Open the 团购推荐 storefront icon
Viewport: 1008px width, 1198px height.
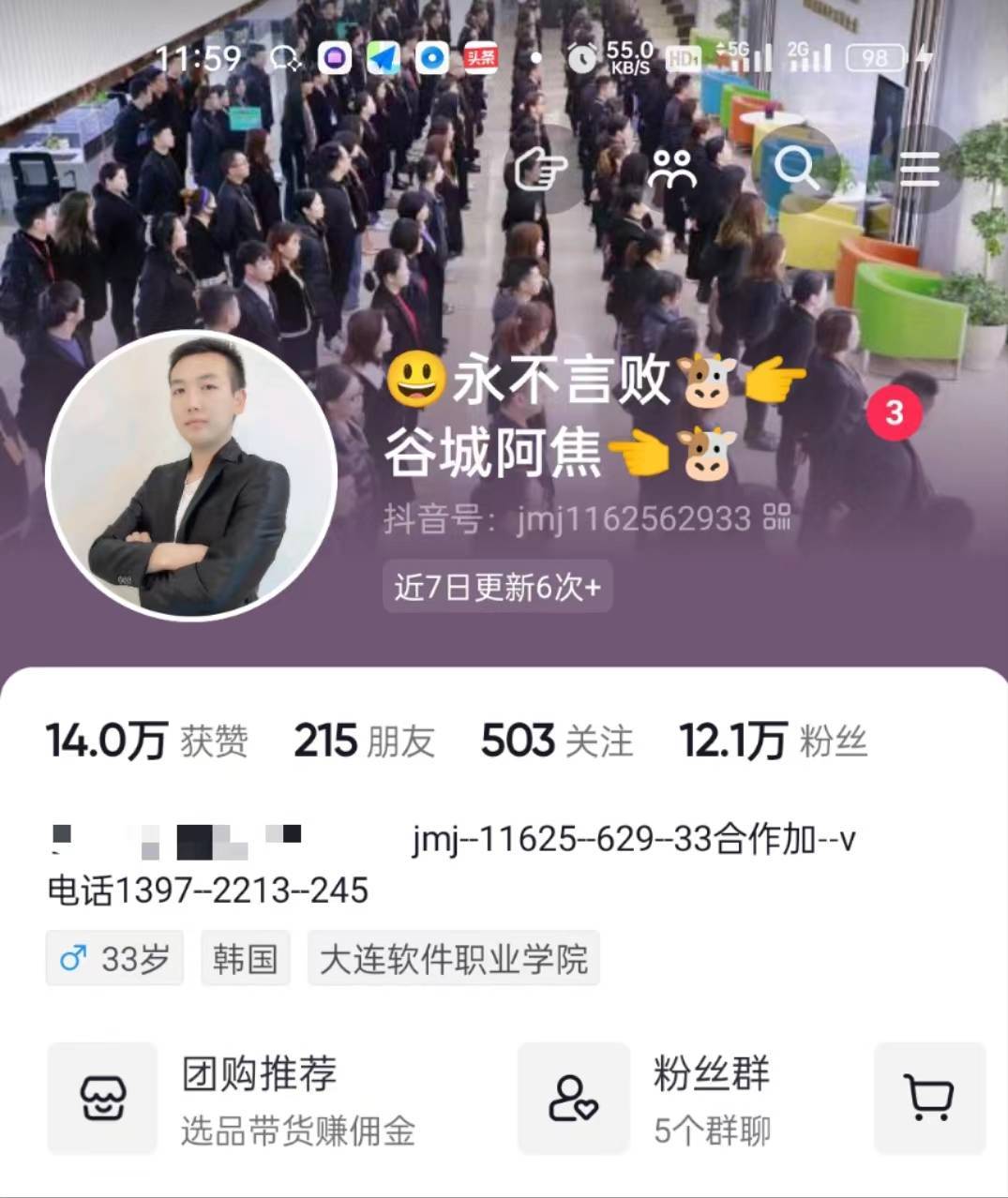[101, 1099]
